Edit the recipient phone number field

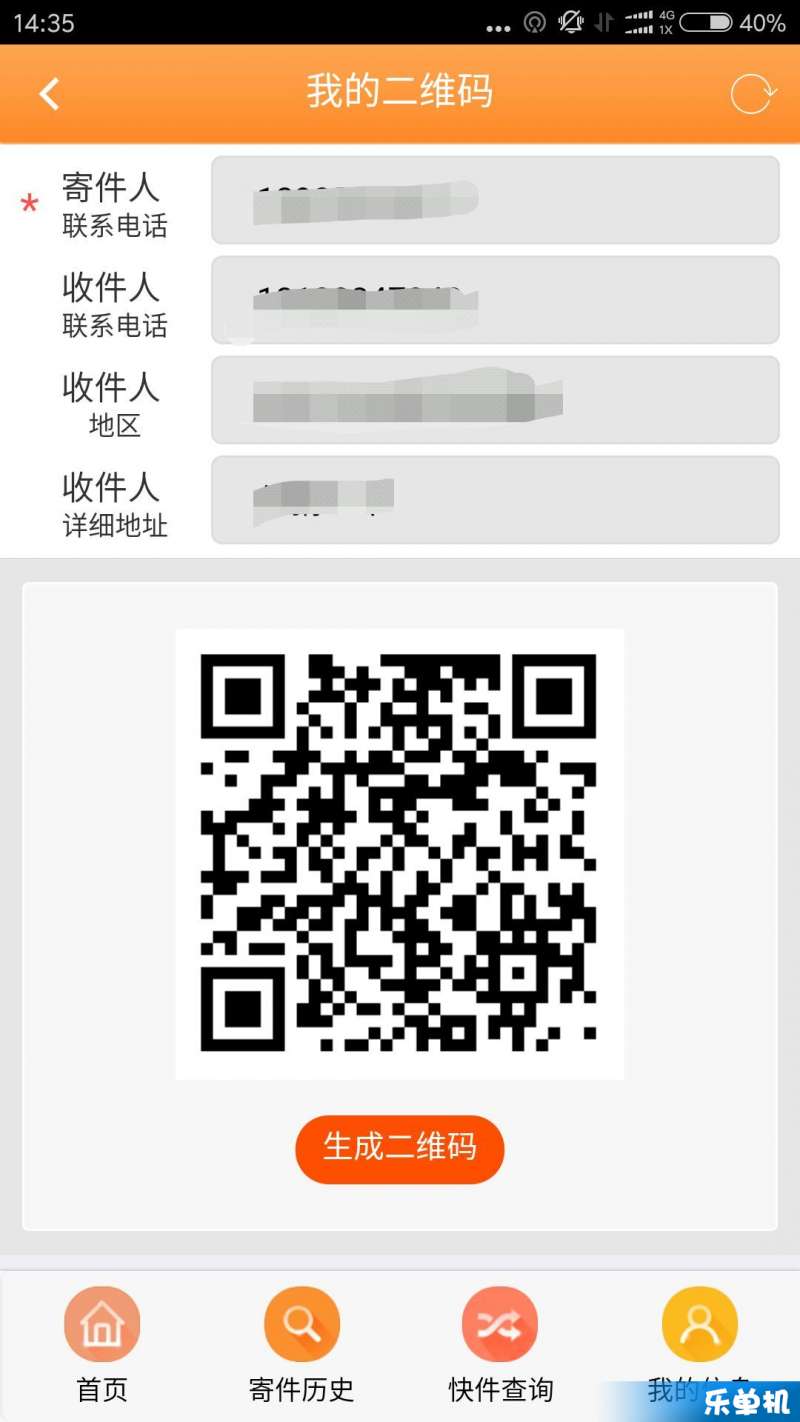(x=495, y=300)
